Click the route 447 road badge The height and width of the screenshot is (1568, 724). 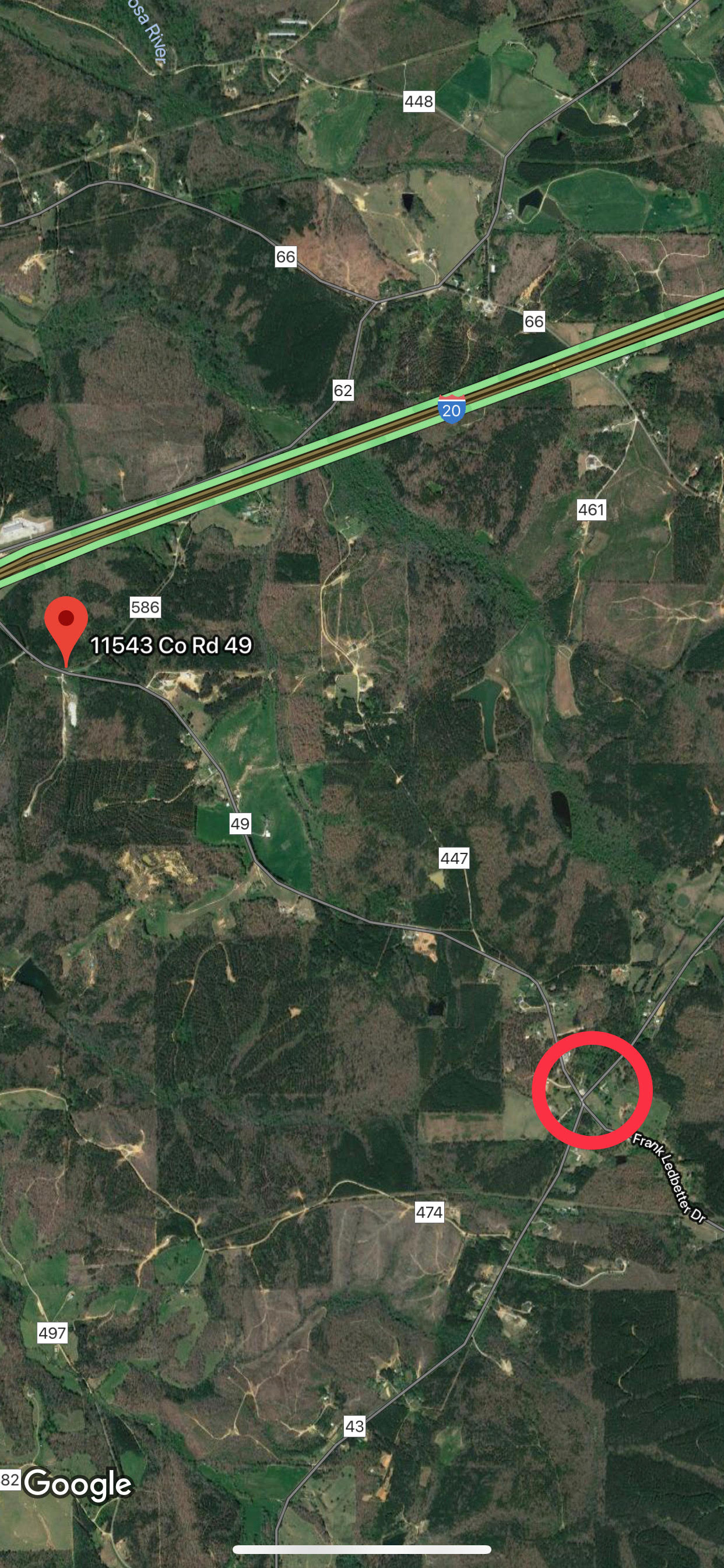[x=454, y=858]
